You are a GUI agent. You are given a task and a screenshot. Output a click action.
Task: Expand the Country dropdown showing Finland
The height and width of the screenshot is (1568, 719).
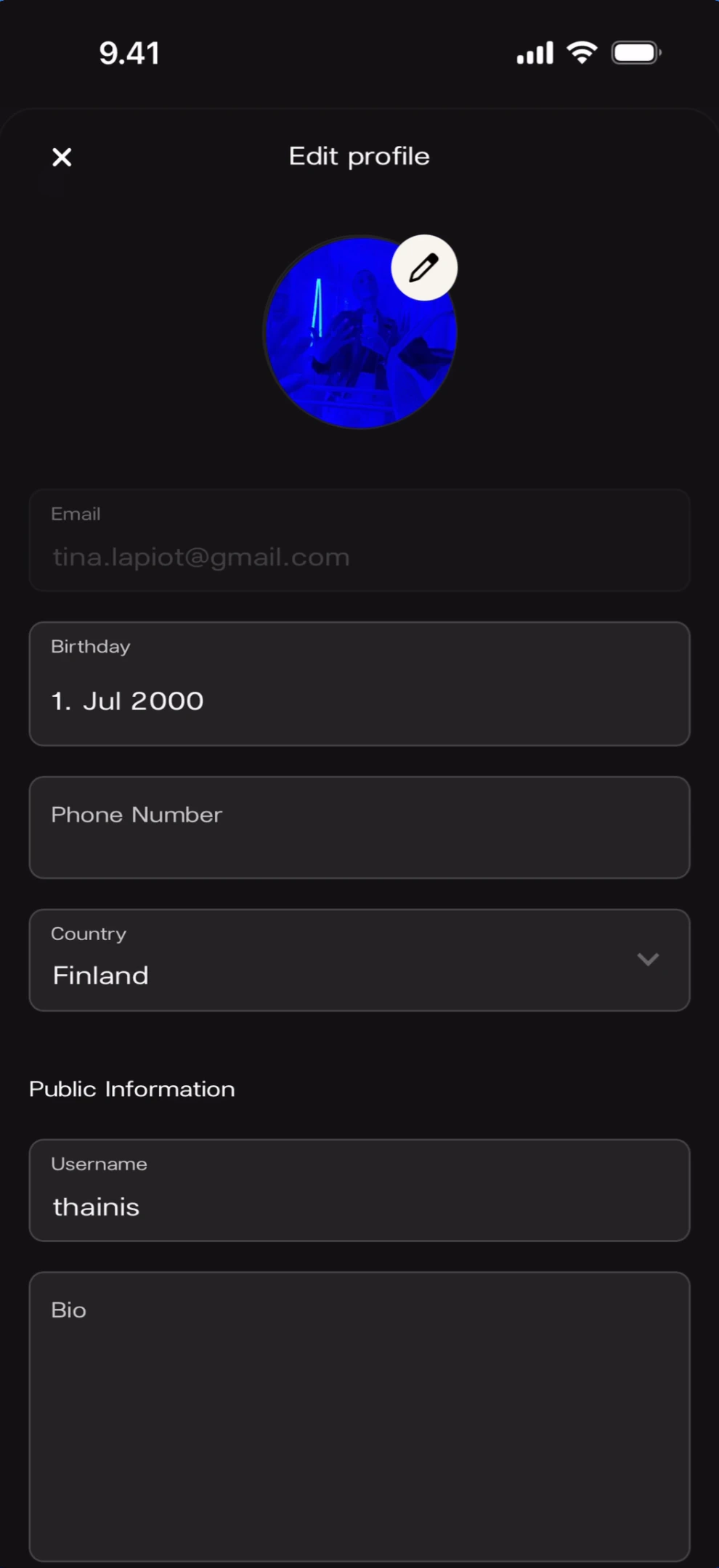[x=359, y=960]
